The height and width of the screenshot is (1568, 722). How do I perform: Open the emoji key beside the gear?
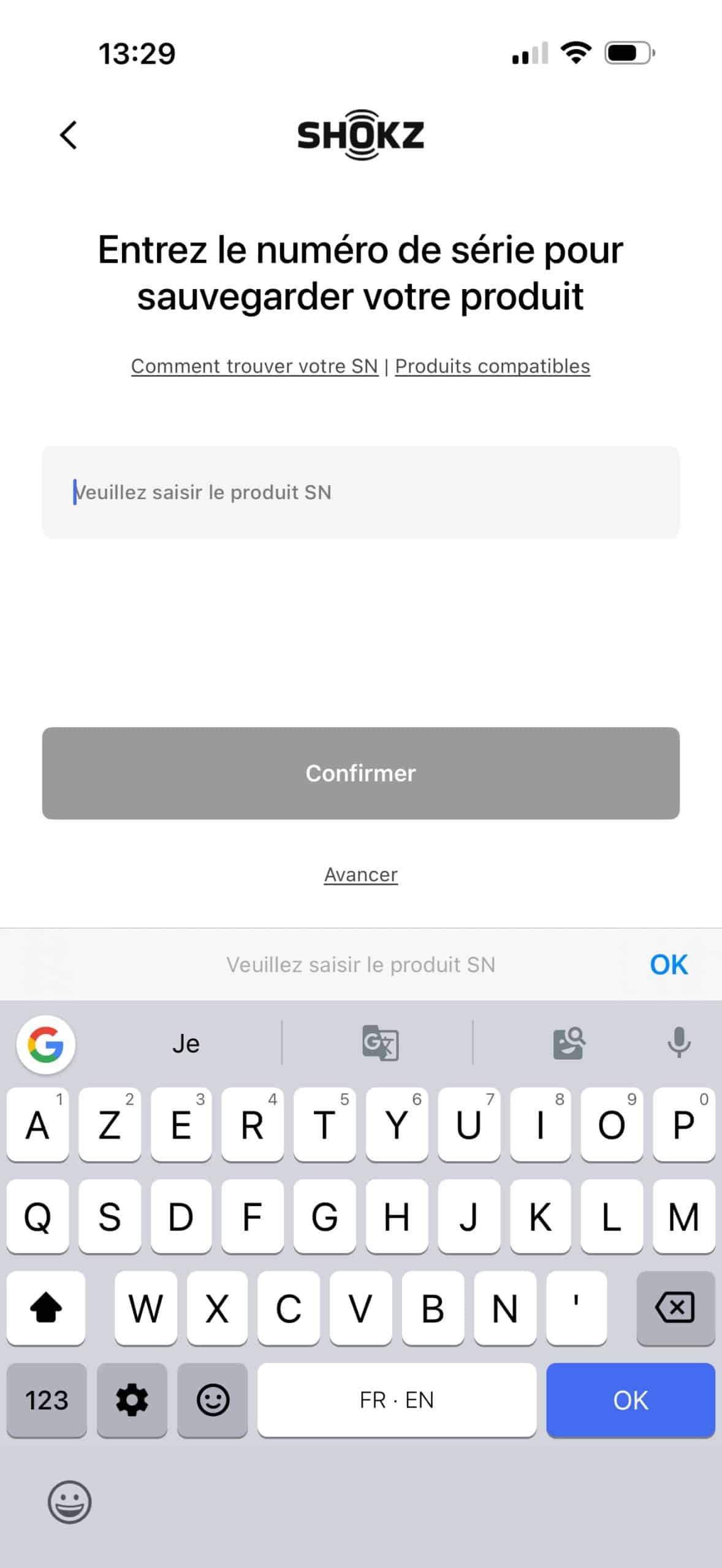(x=213, y=1400)
